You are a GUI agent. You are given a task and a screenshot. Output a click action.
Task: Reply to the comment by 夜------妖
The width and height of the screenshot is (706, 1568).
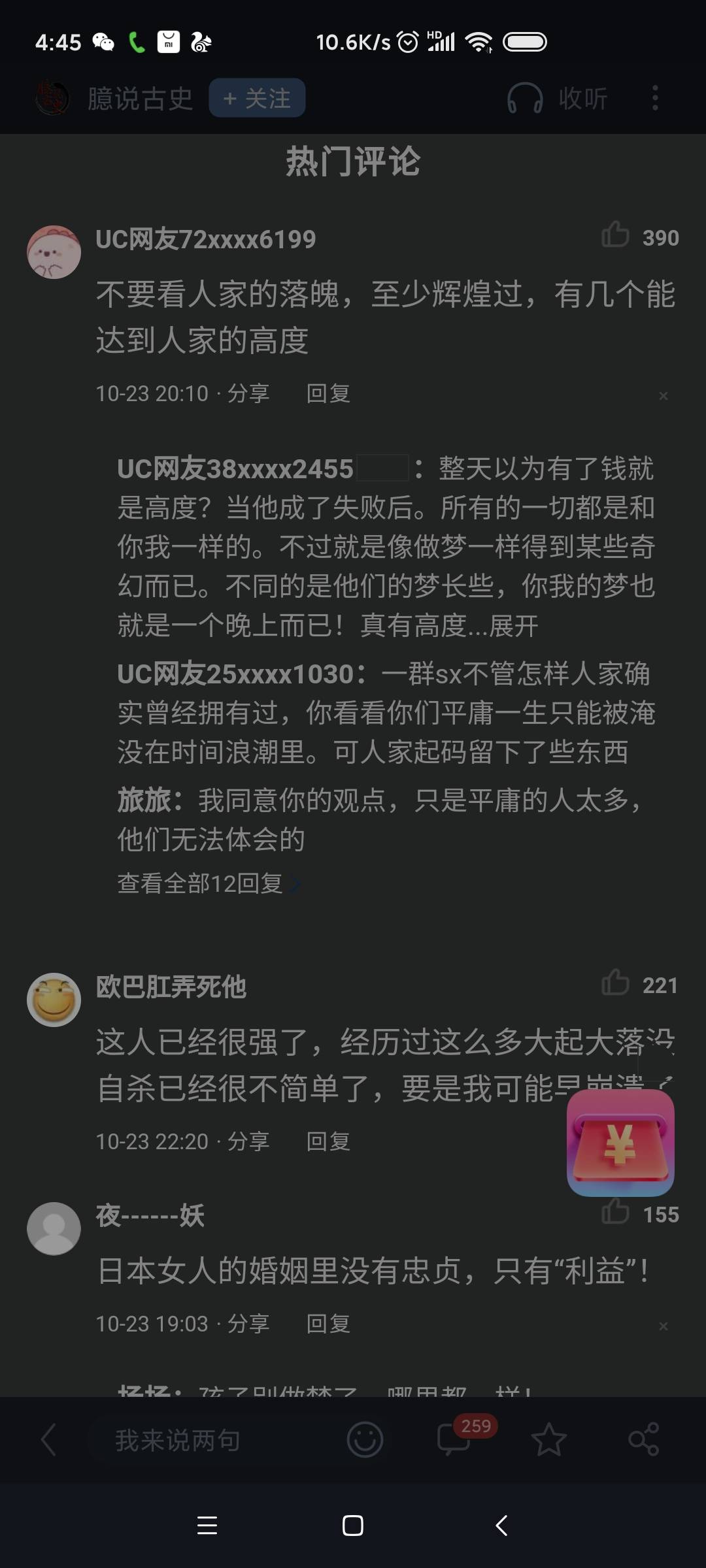(x=328, y=1324)
